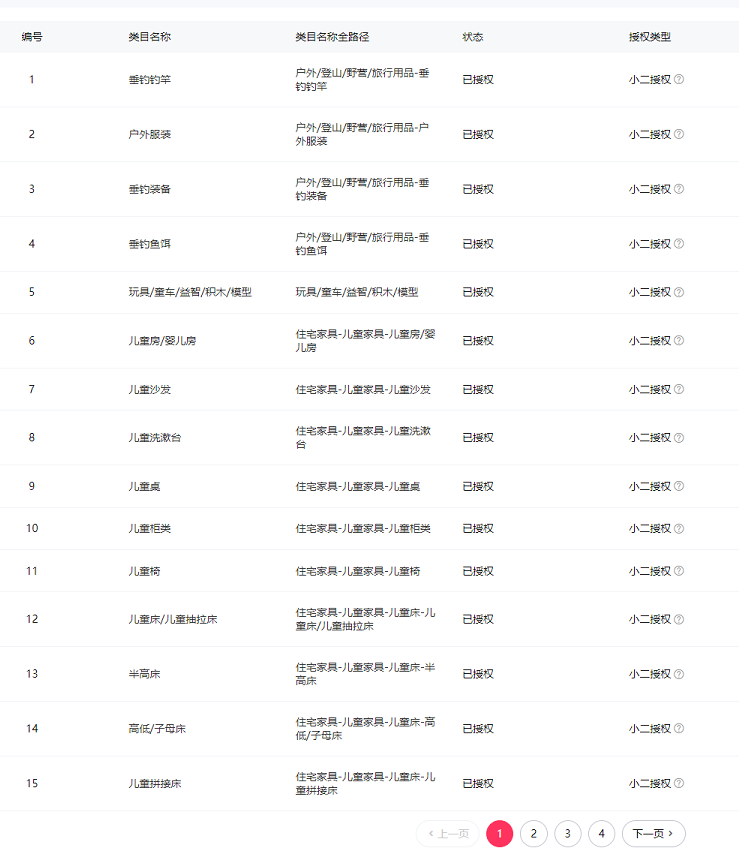739x860 pixels.
Task: Go to page 2 of the table
Action: click(x=534, y=833)
